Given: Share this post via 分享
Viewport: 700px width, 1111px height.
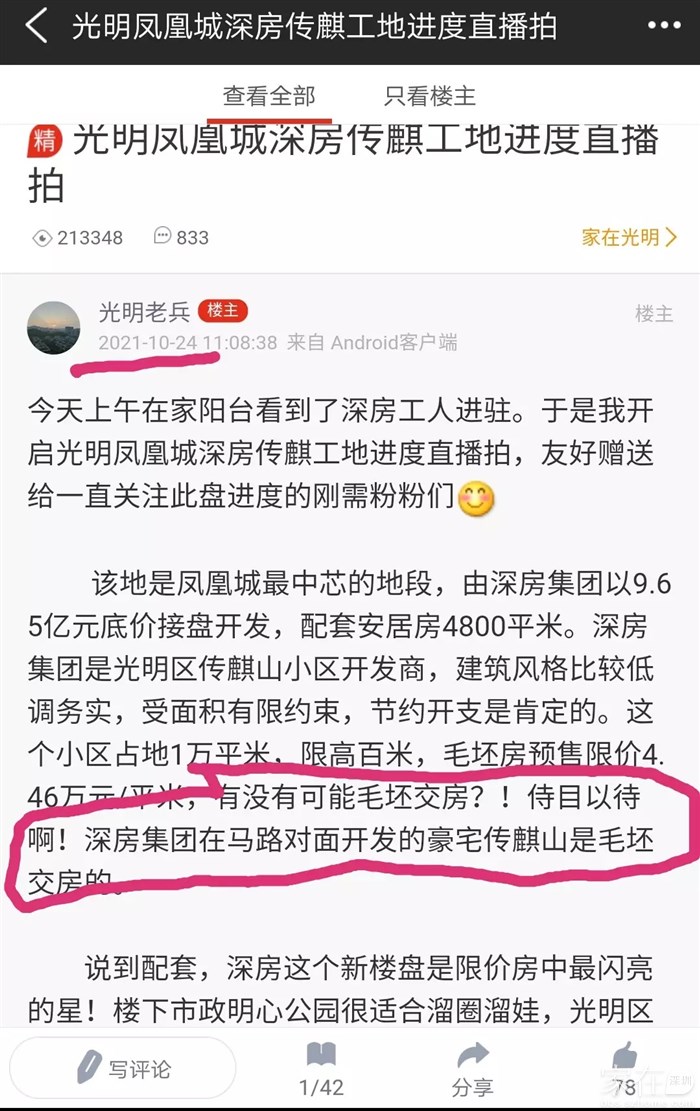Looking at the screenshot, I should tap(473, 1069).
